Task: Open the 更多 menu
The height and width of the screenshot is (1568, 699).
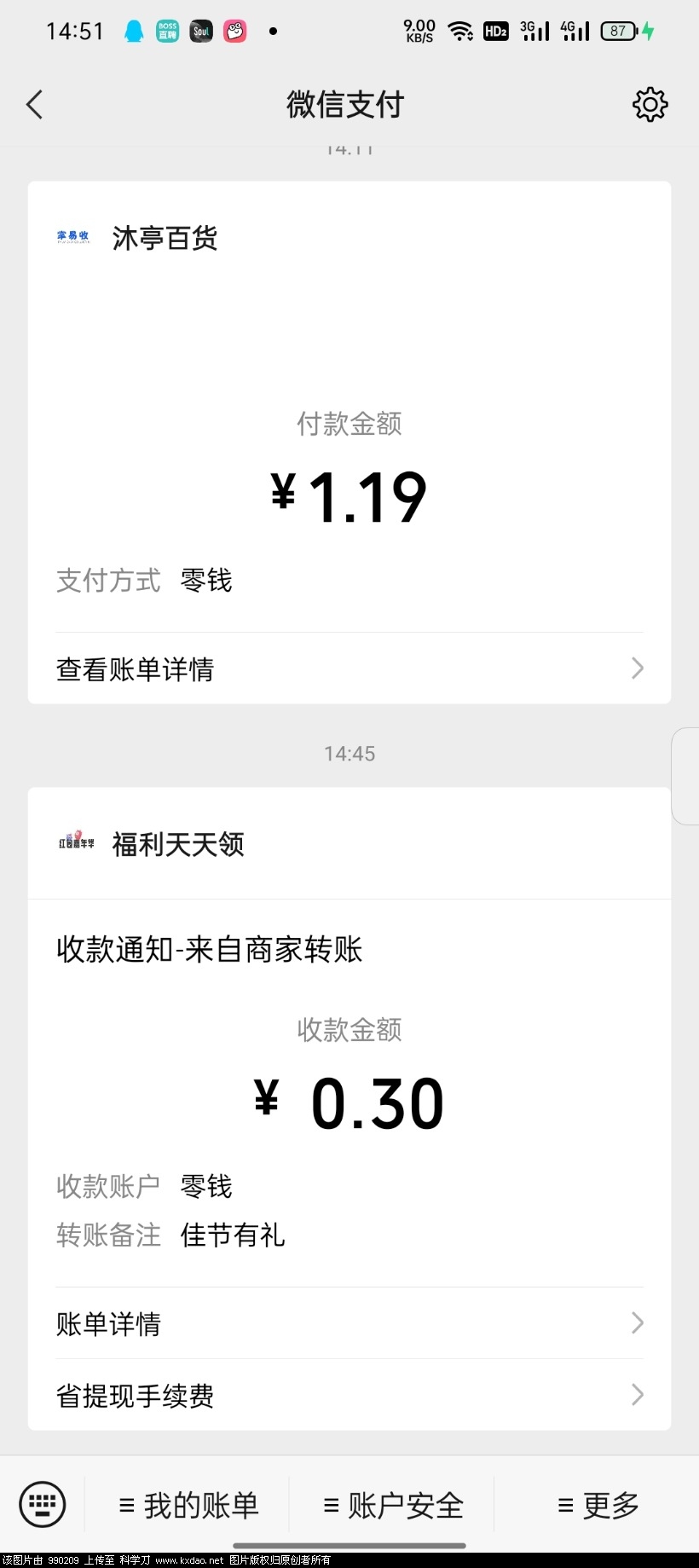Action: tap(598, 1506)
